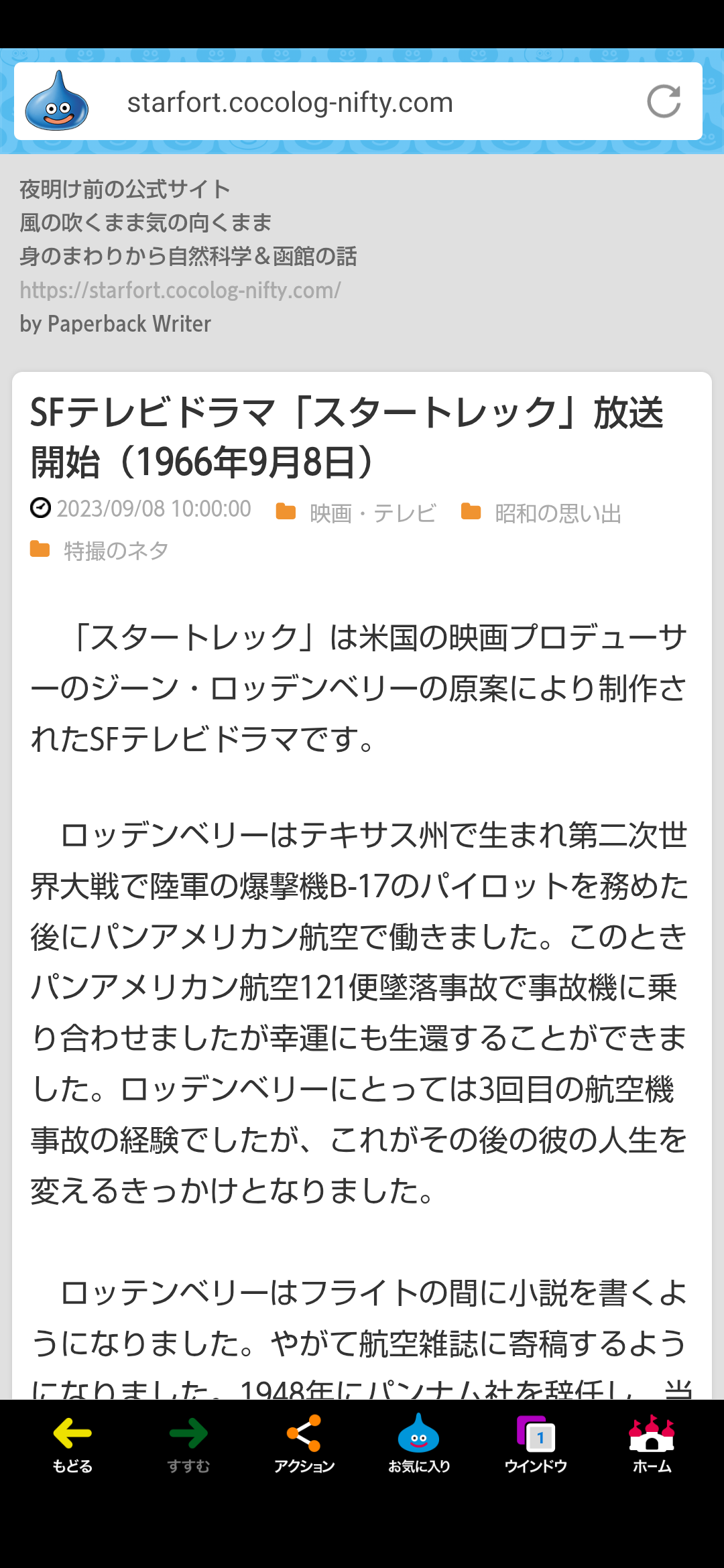
Task: Go back with もどる
Action: pyautogui.click(x=72, y=1445)
